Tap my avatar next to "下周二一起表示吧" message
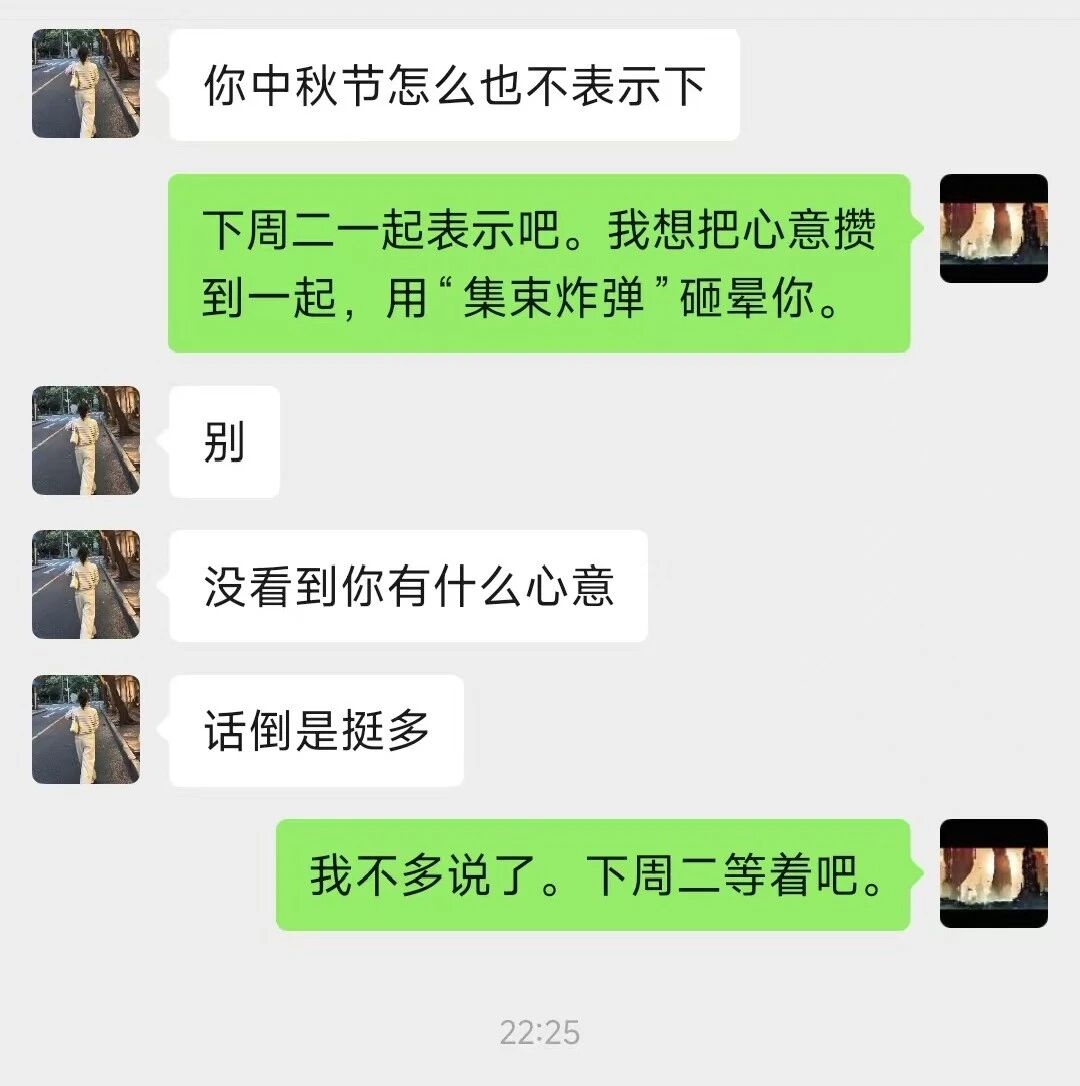This screenshot has height=1086, width=1080. tap(993, 229)
